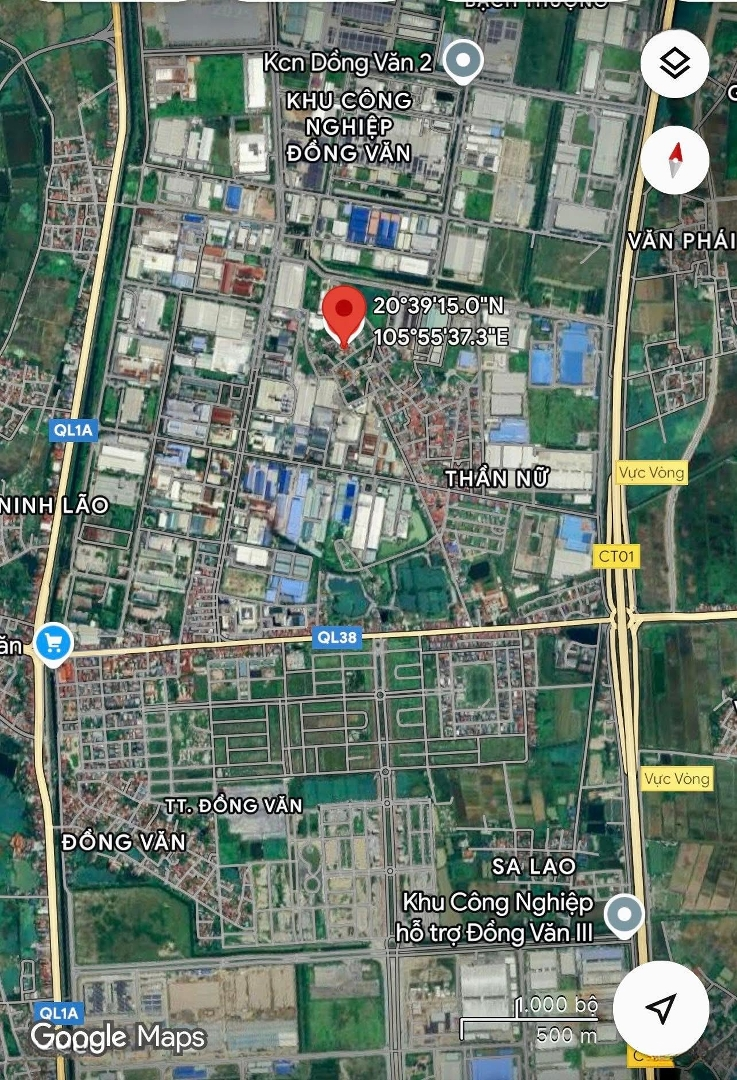Open Kcn Đồng Văn 2 place marker
737x1080 pixels.
(x=462, y=61)
